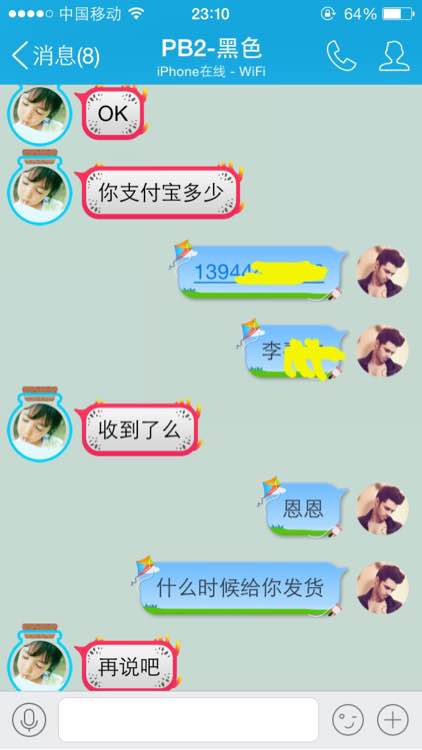Open the sender's avatar beside 你支付宝多少
Image resolution: width=422 pixels, height=750 pixels.
pos(39,190)
